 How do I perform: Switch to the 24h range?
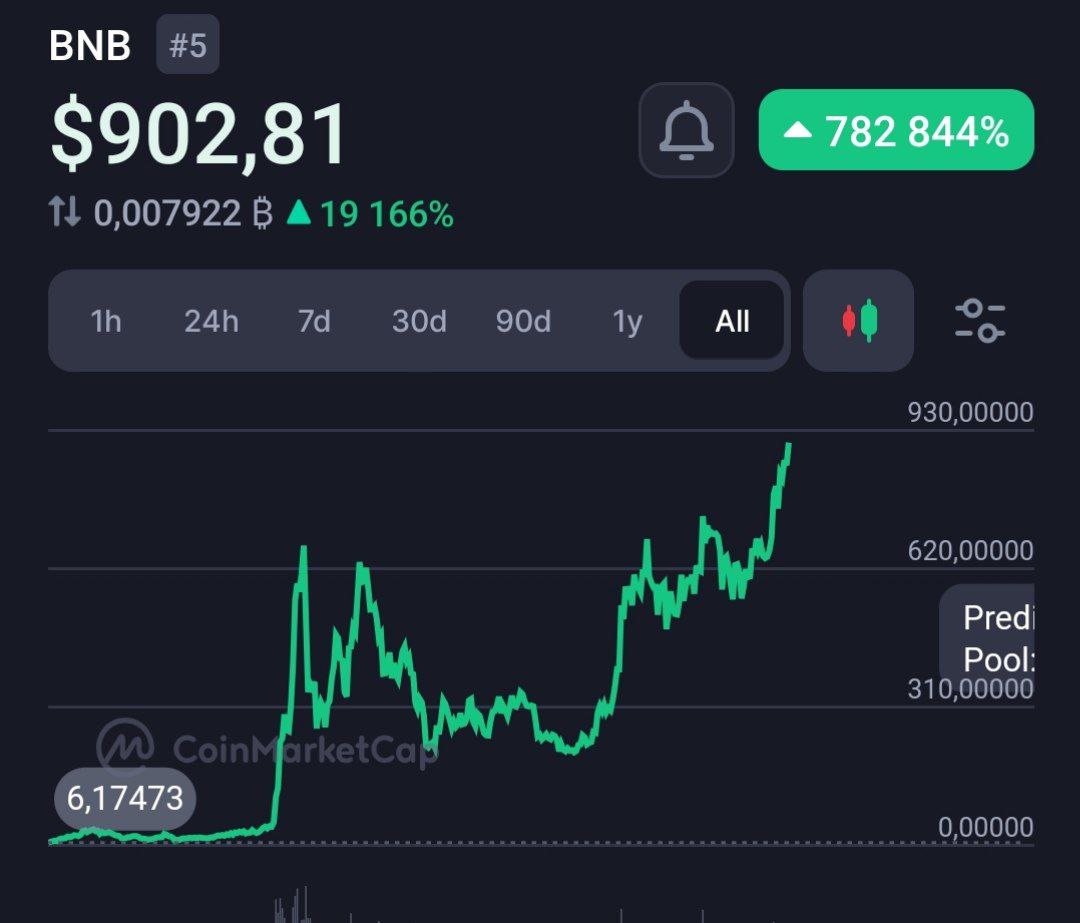pyautogui.click(x=211, y=321)
